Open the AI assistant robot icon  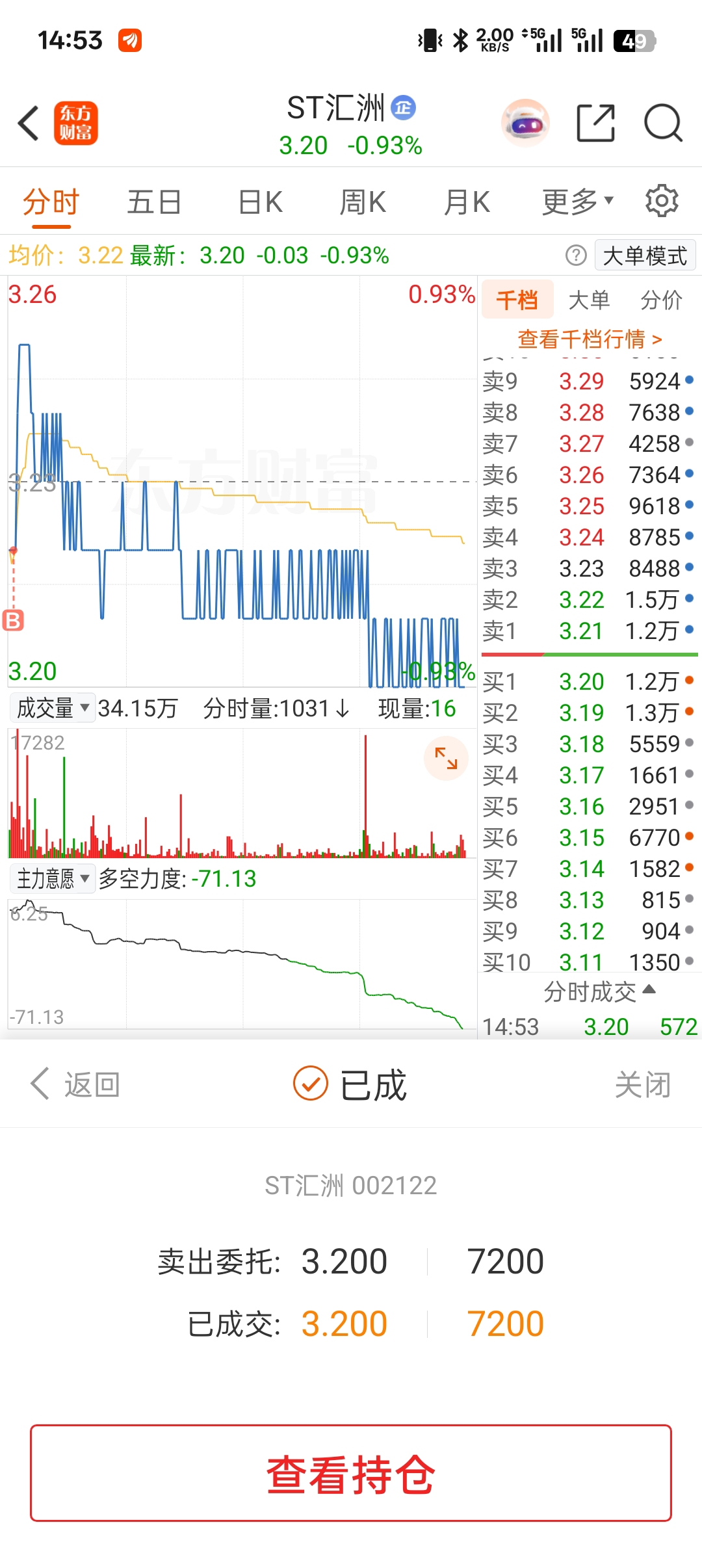pyautogui.click(x=525, y=123)
